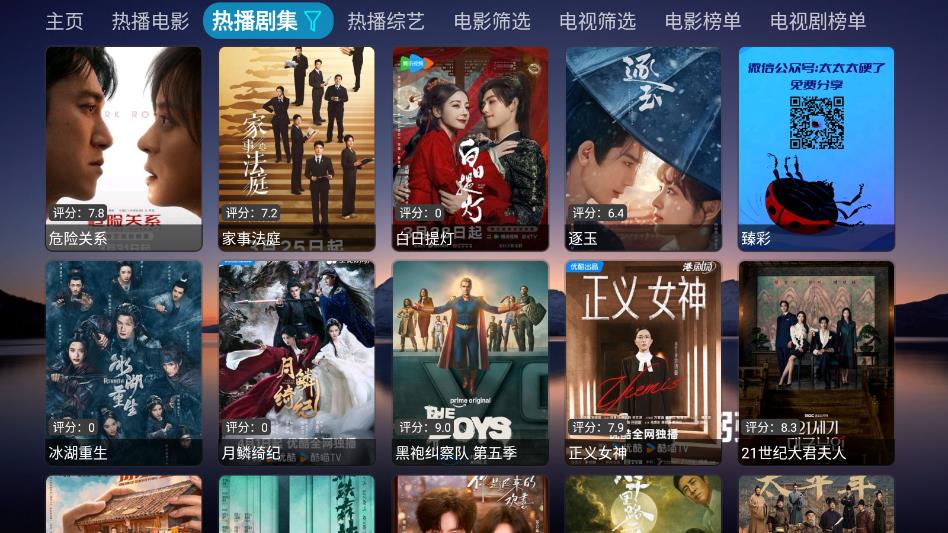Open the series 家事法庭

(297, 148)
